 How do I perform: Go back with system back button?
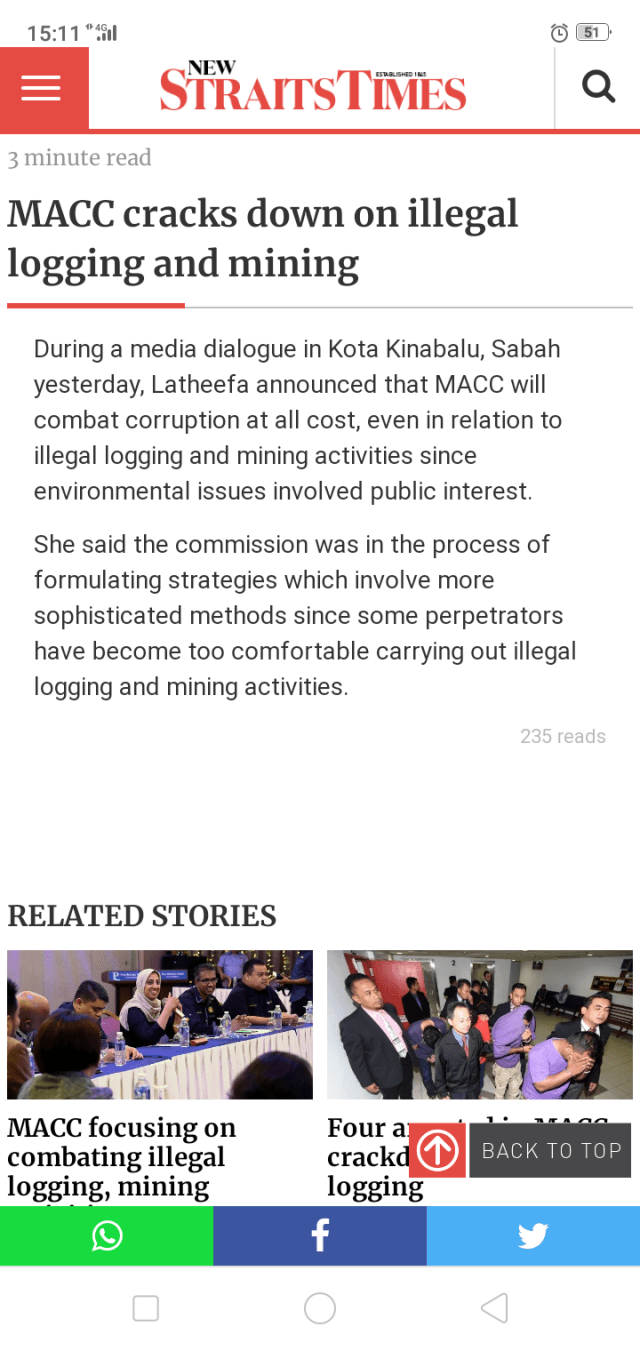pyautogui.click(x=494, y=1308)
